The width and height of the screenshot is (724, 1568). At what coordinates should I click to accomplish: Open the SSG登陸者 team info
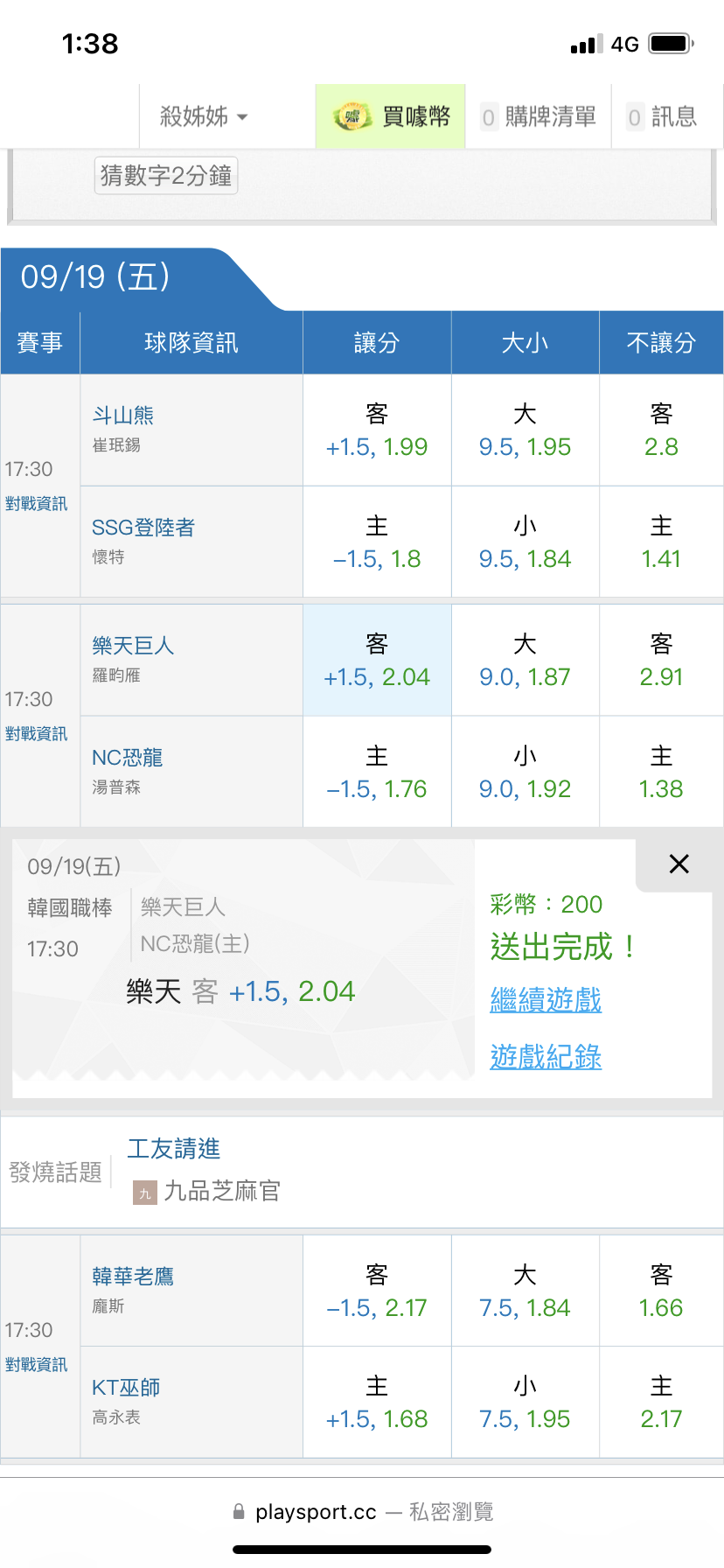click(x=143, y=528)
